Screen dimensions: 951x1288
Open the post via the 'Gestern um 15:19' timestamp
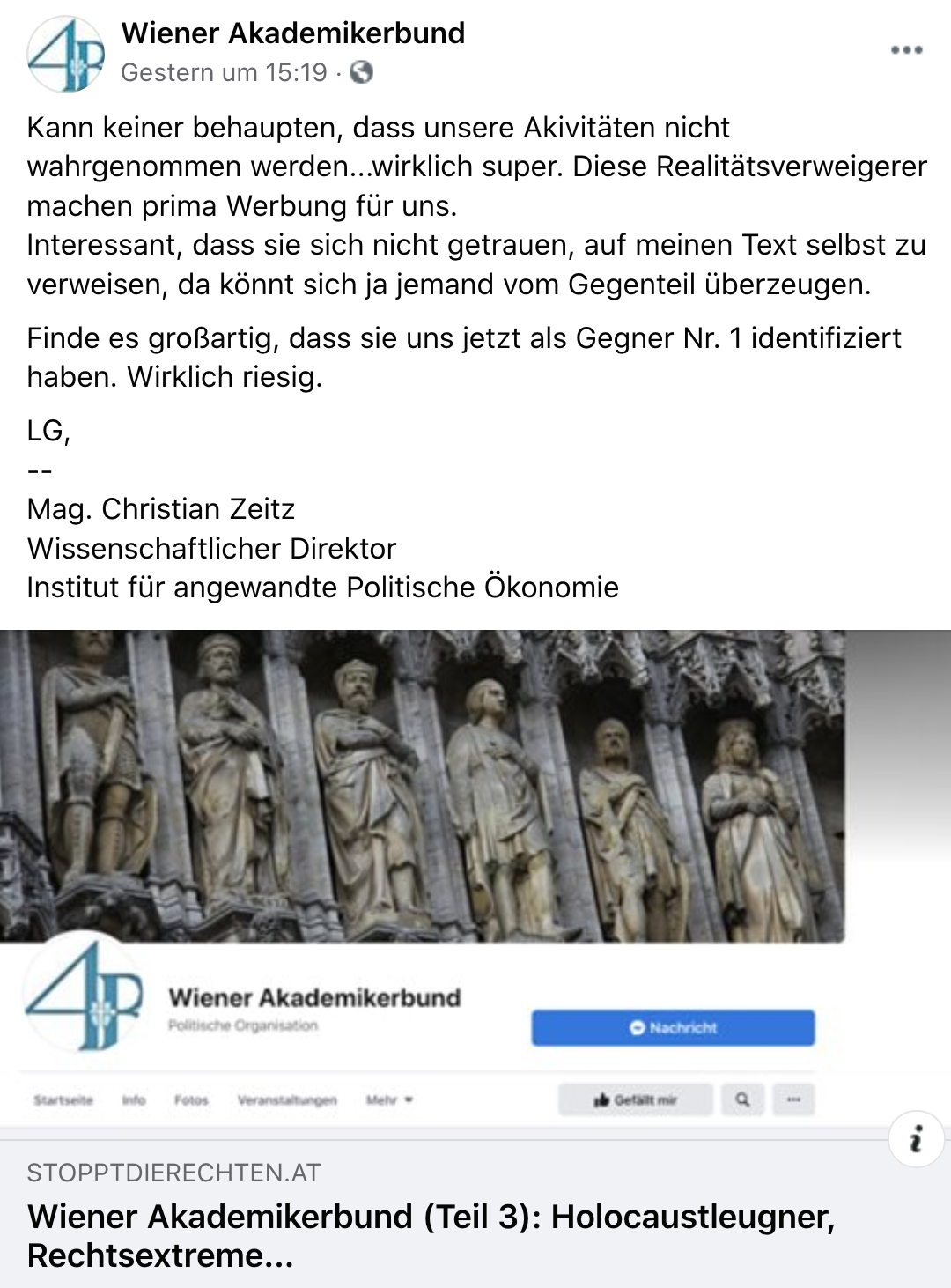[224, 73]
